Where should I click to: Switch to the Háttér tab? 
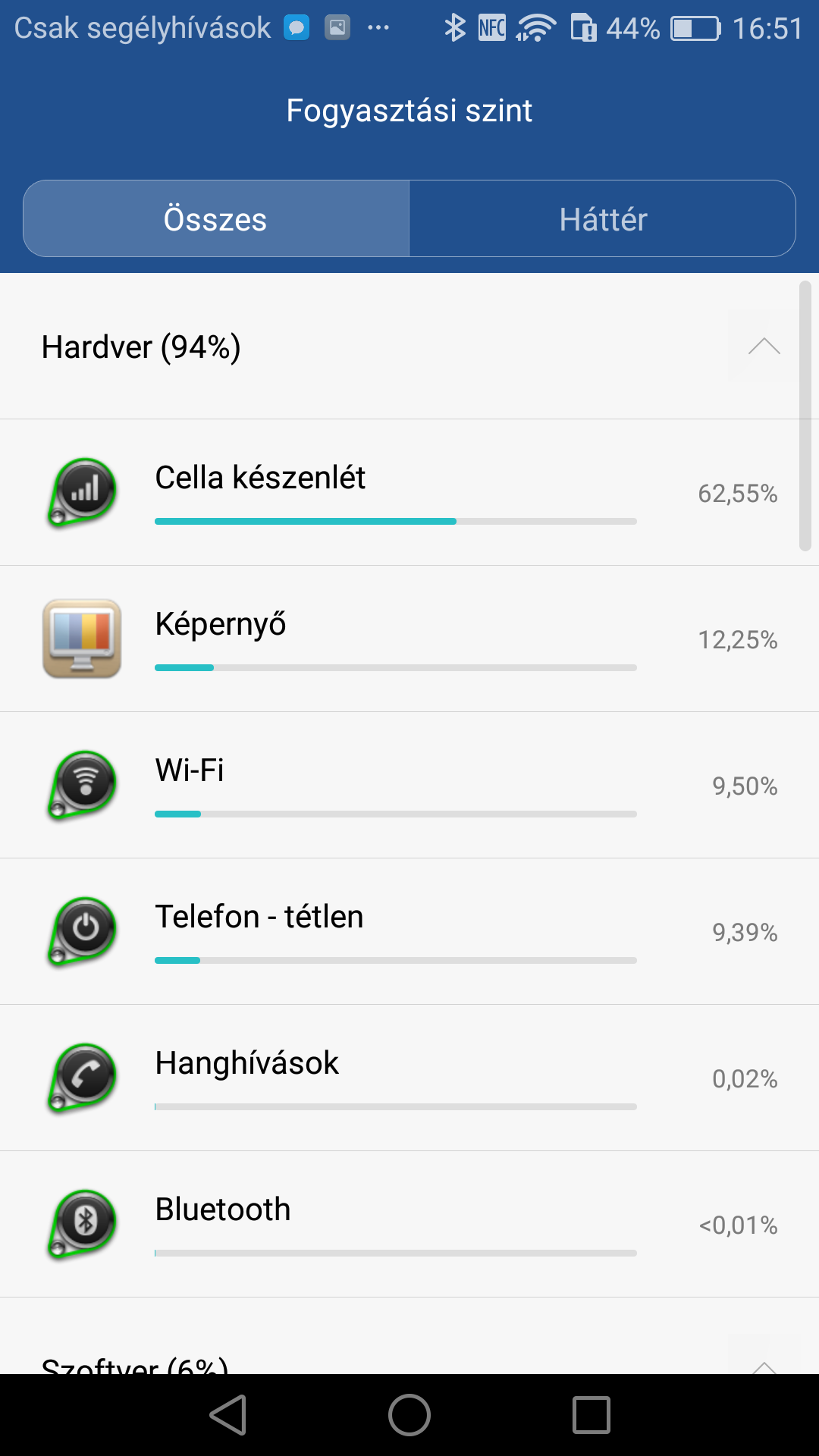pyautogui.click(x=603, y=219)
